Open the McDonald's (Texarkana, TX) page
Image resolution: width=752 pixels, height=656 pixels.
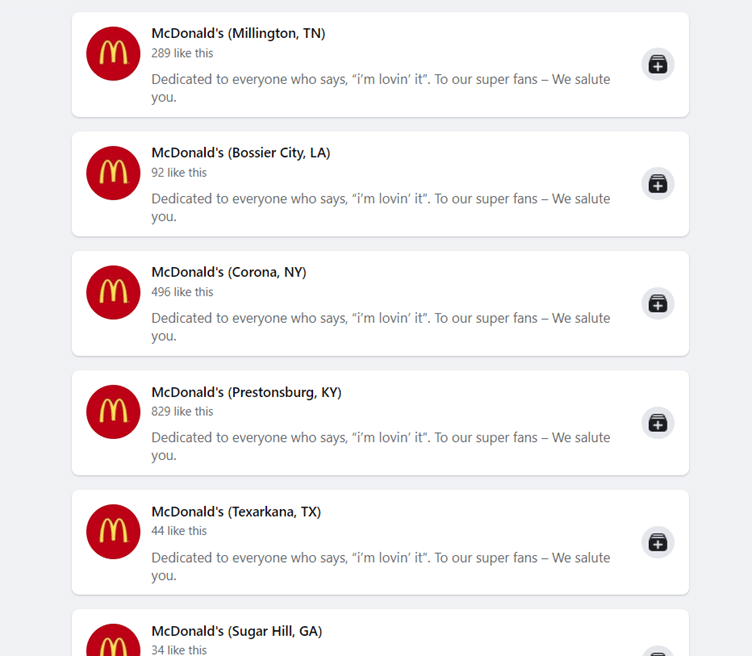236,512
